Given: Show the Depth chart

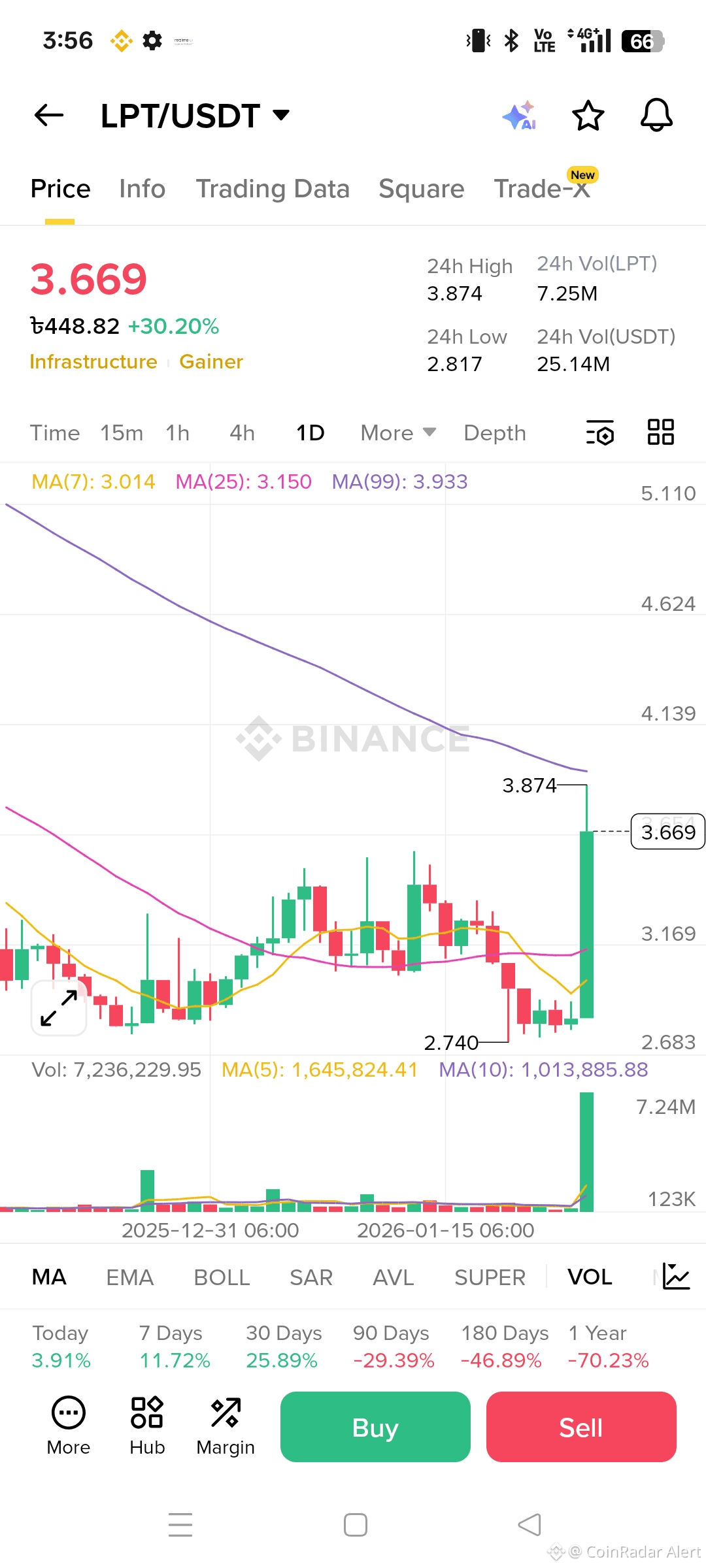Looking at the screenshot, I should click(495, 433).
